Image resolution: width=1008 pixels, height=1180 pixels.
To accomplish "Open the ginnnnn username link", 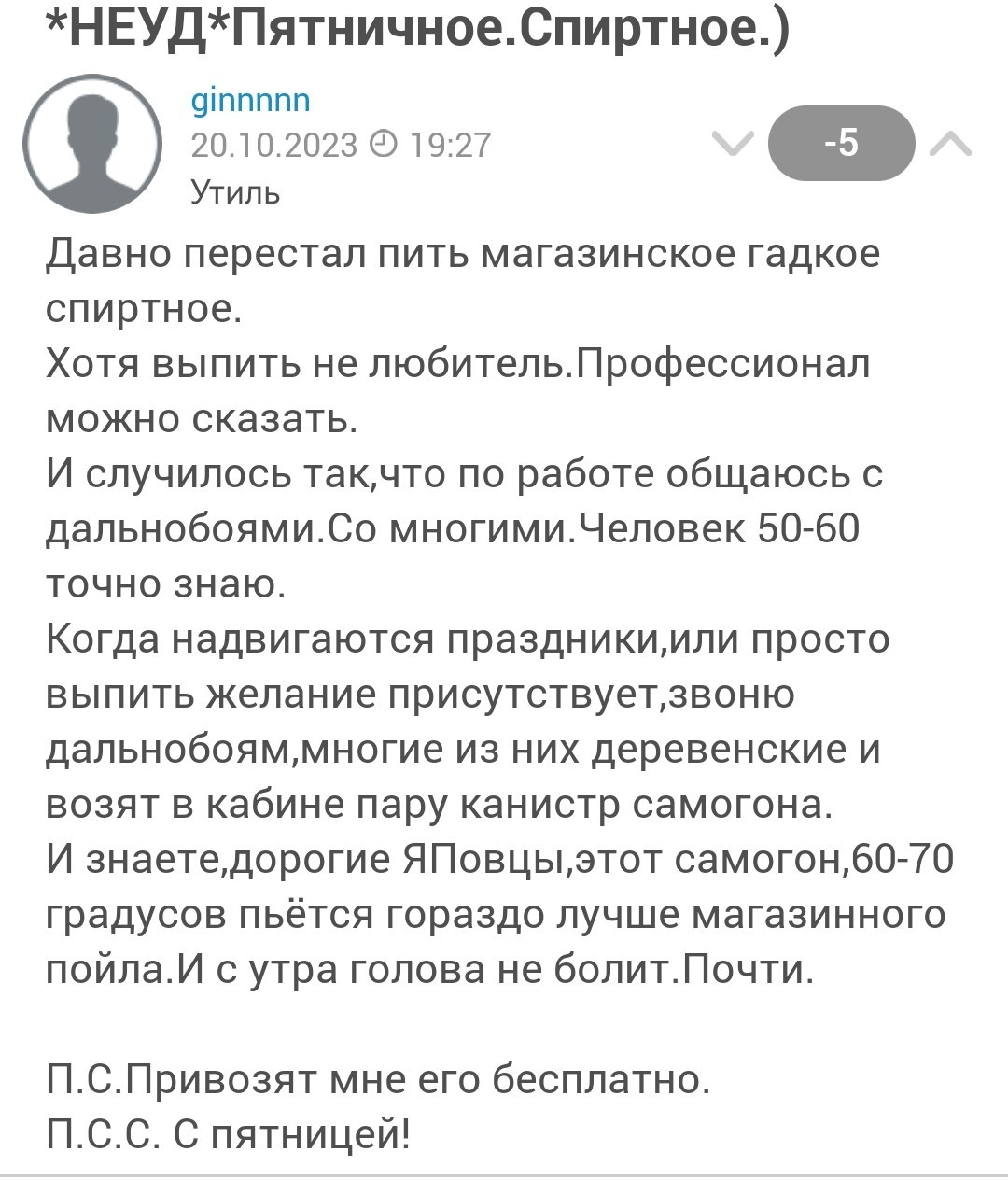I will tap(250, 101).
